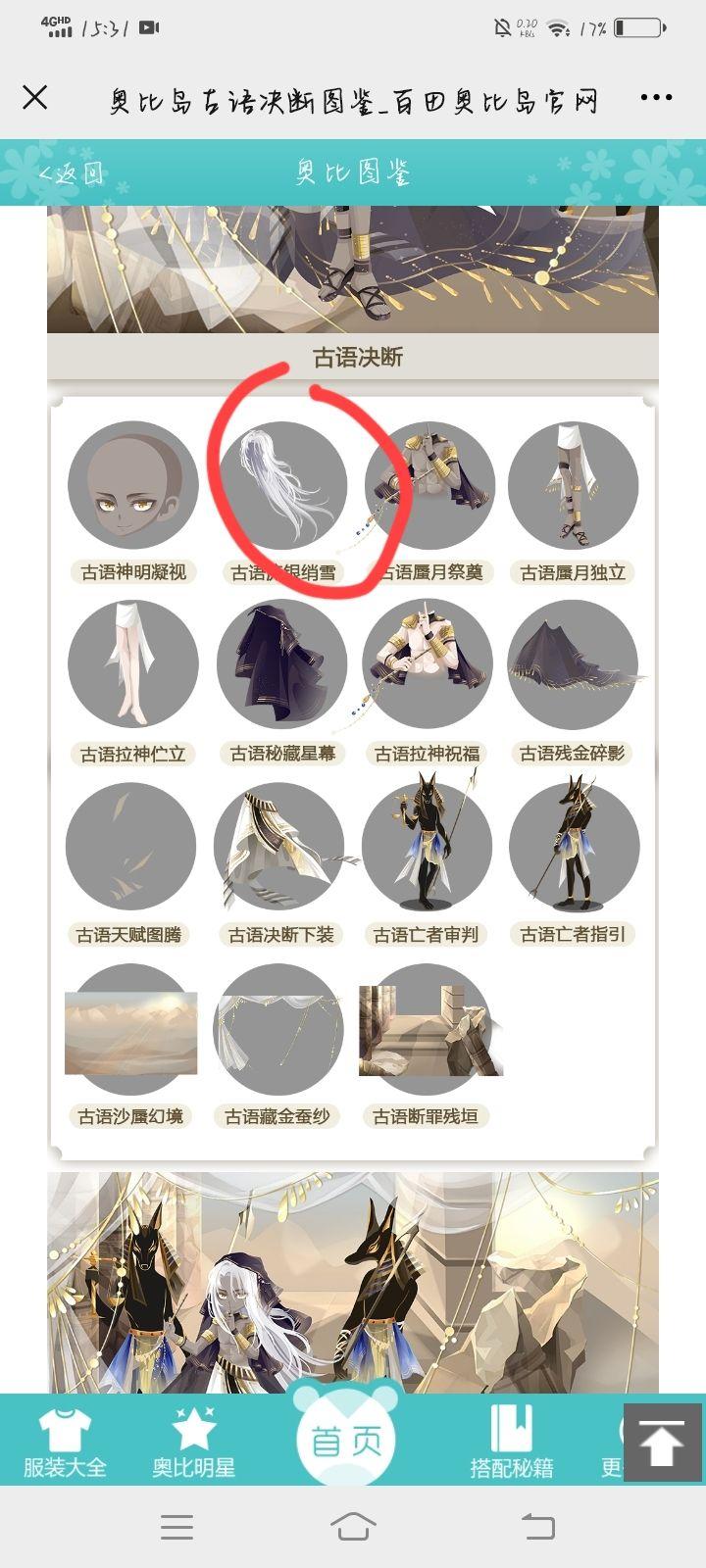
Task: Open the 古语蜃月祭奠 item
Action: click(428, 486)
